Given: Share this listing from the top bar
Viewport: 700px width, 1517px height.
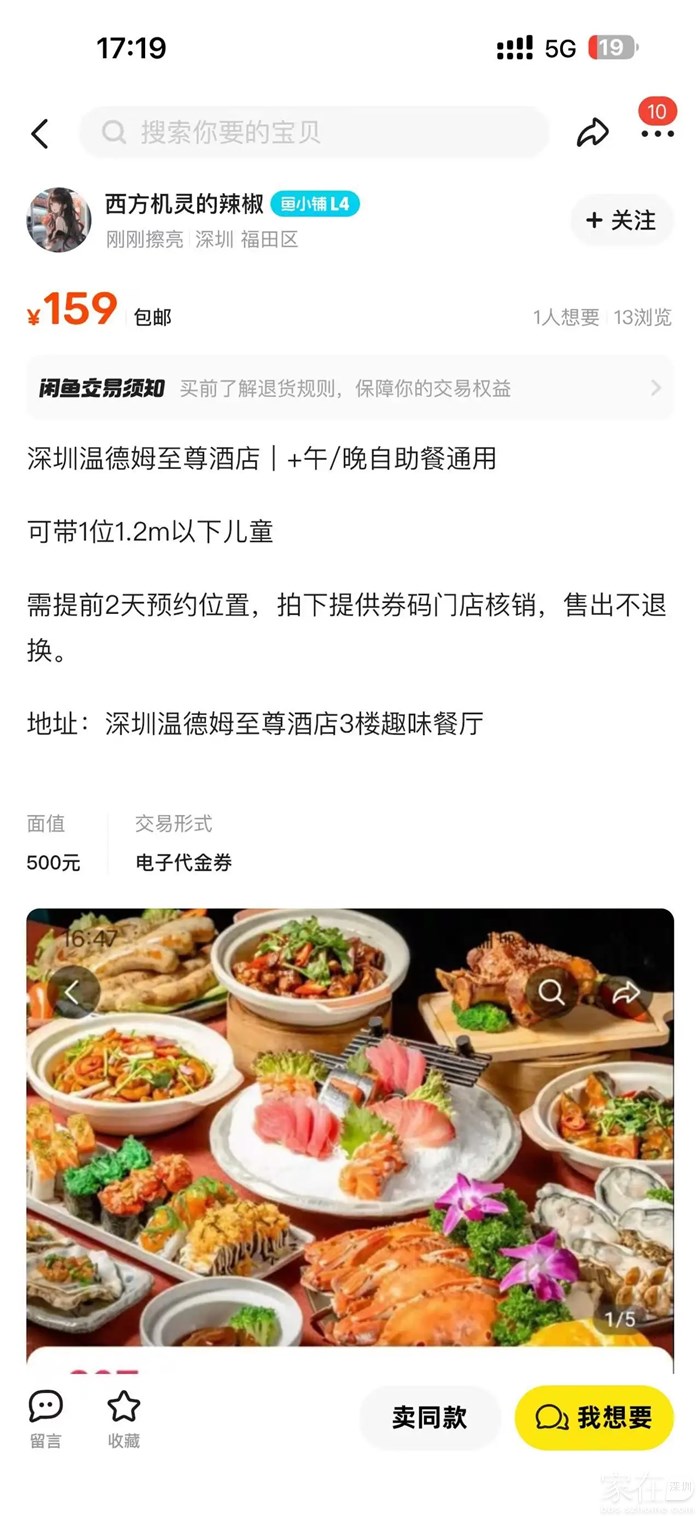Looking at the screenshot, I should pos(592,132).
